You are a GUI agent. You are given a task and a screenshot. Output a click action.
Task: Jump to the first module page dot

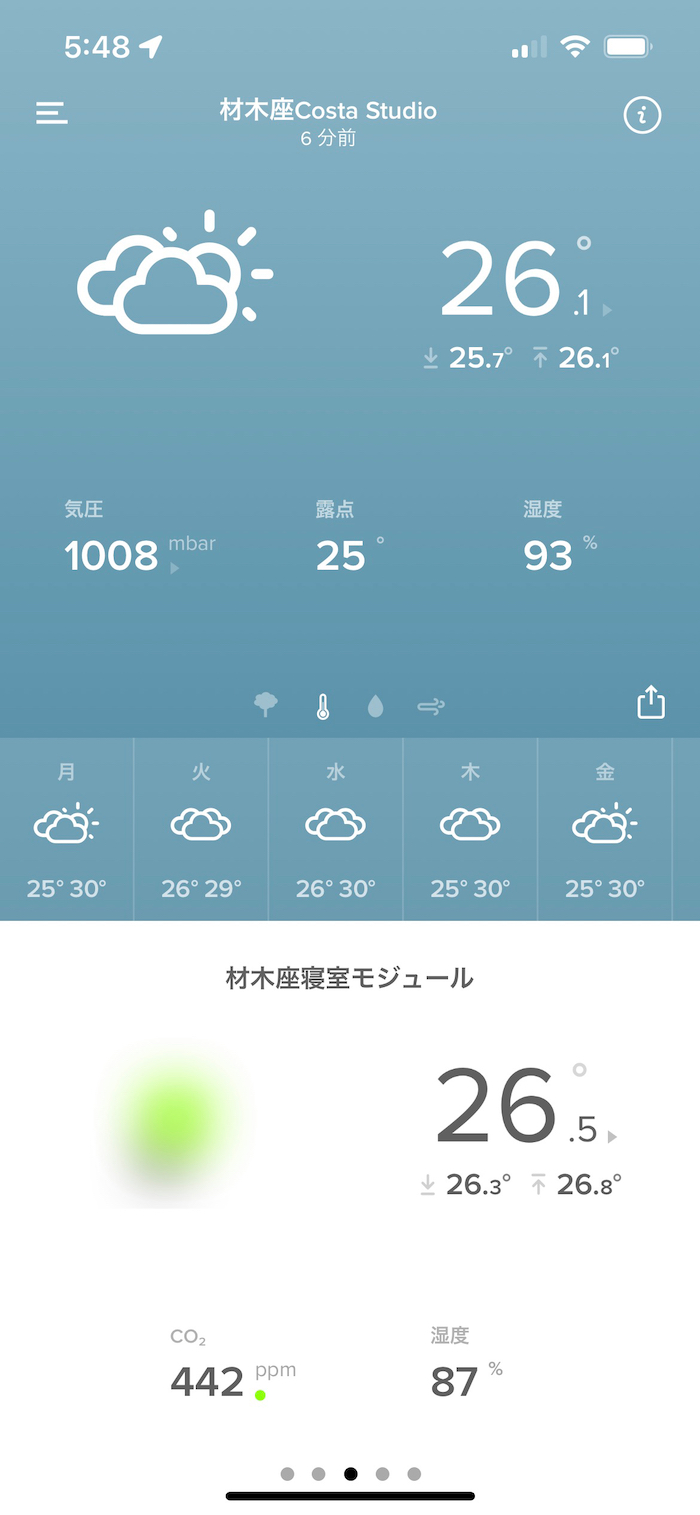[x=288, y=1474]
